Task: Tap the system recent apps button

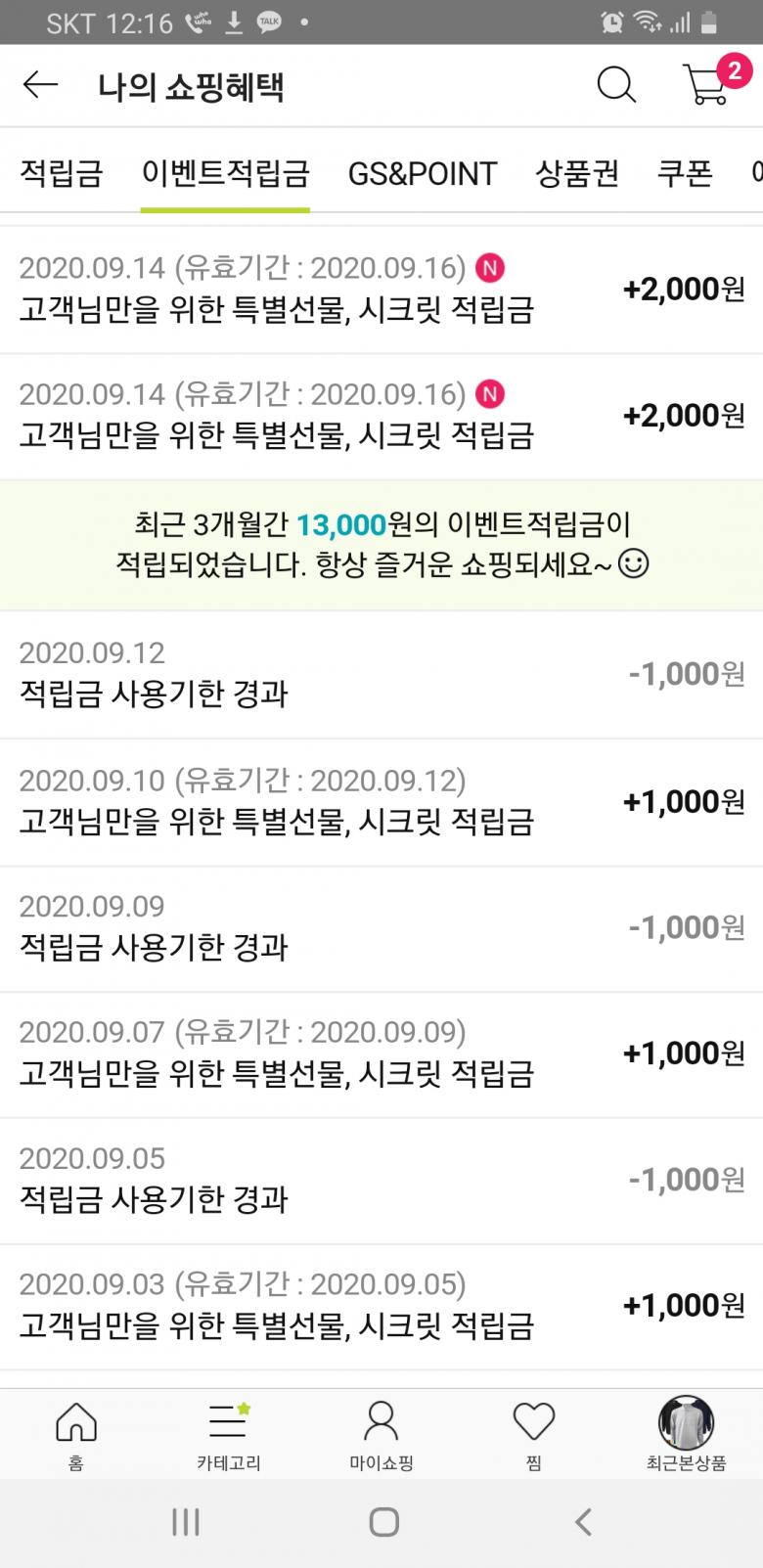Action: tap(186, 1521)
